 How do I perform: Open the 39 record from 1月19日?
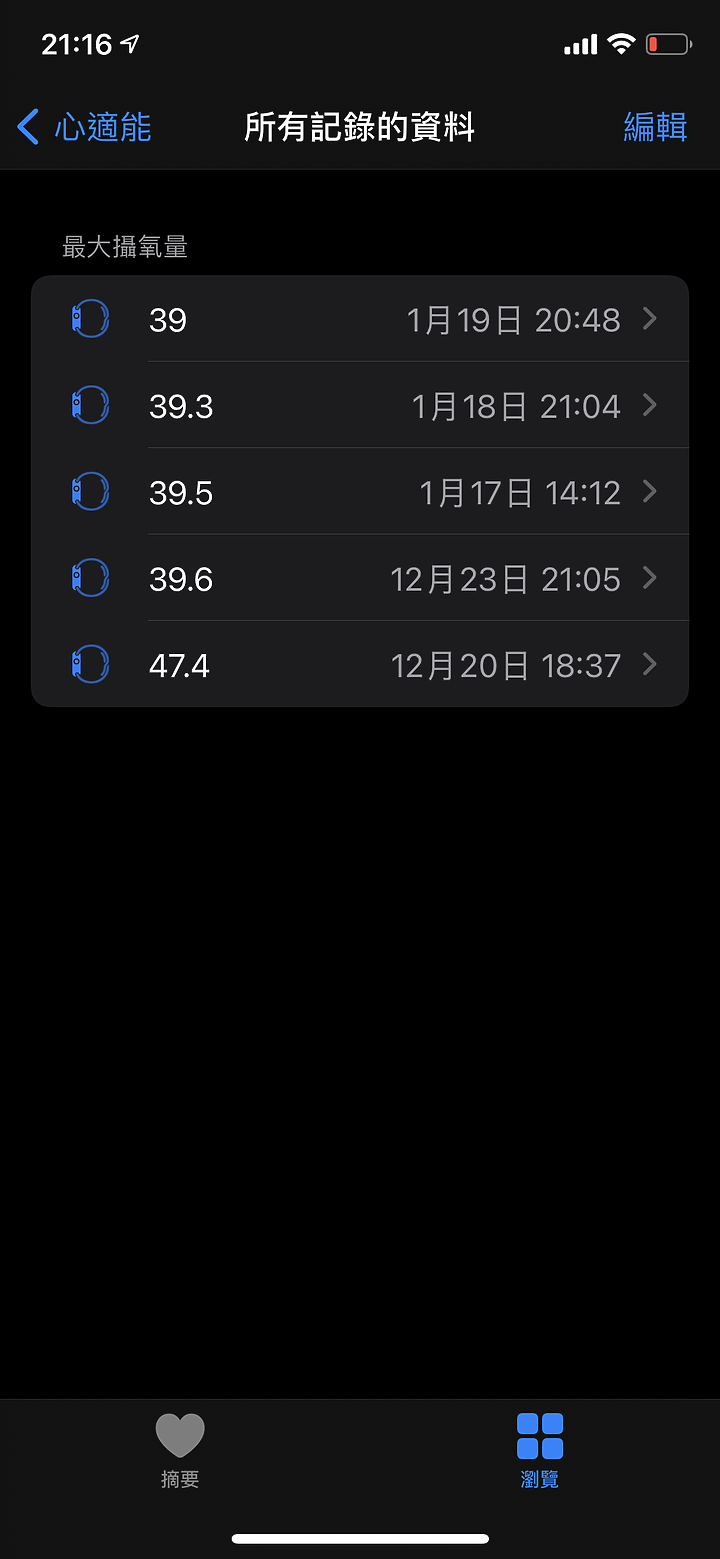[360, 319]
